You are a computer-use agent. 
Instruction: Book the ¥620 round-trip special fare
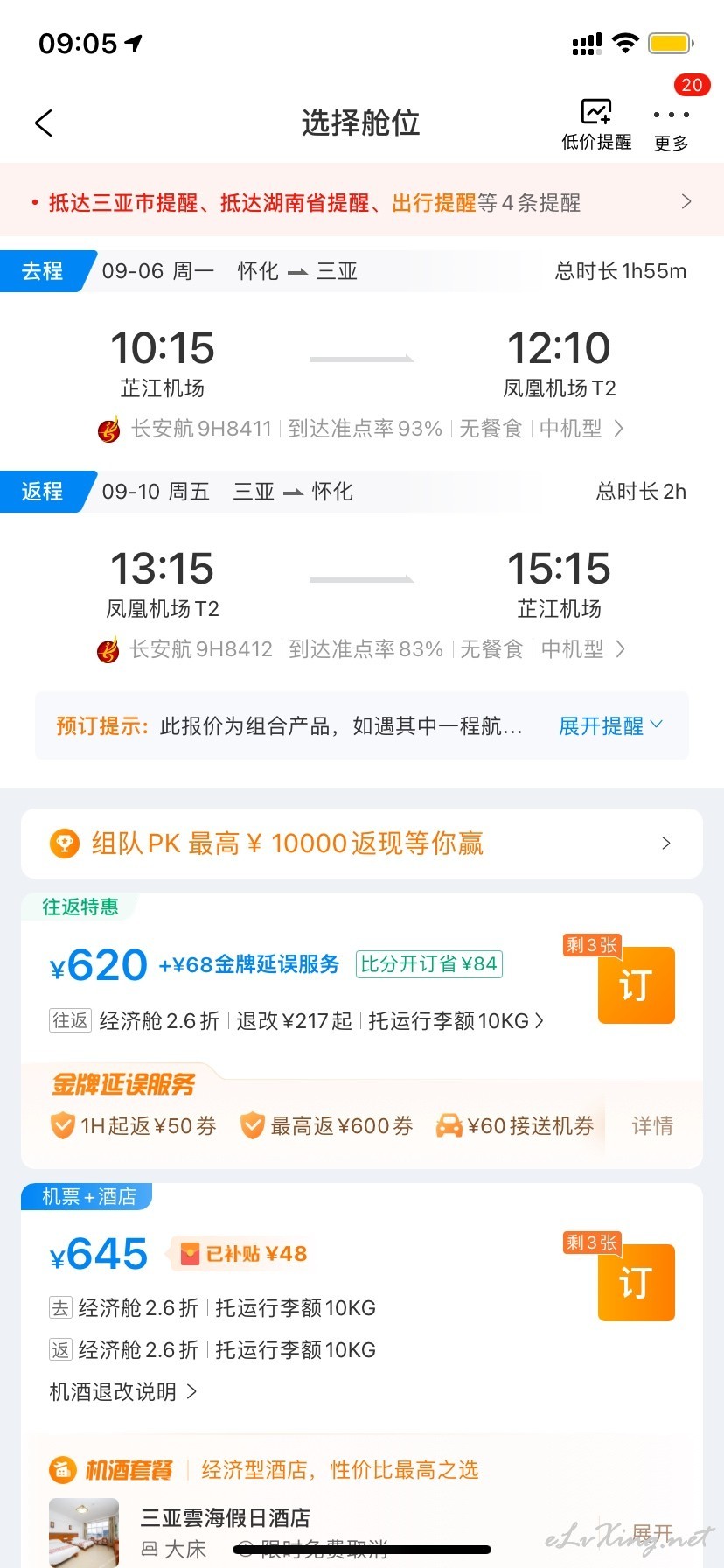[636, 985]
